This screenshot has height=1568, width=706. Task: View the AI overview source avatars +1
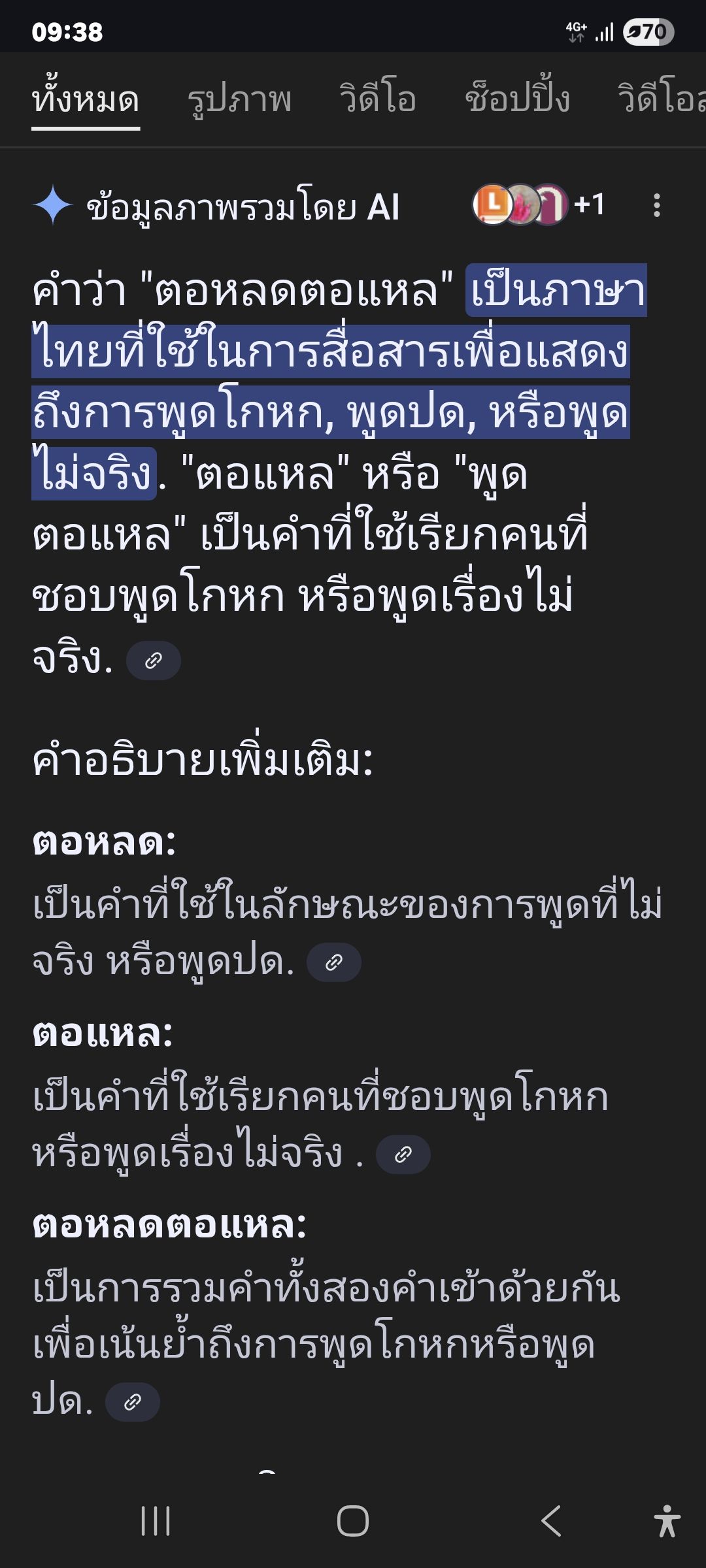point(539,204)
